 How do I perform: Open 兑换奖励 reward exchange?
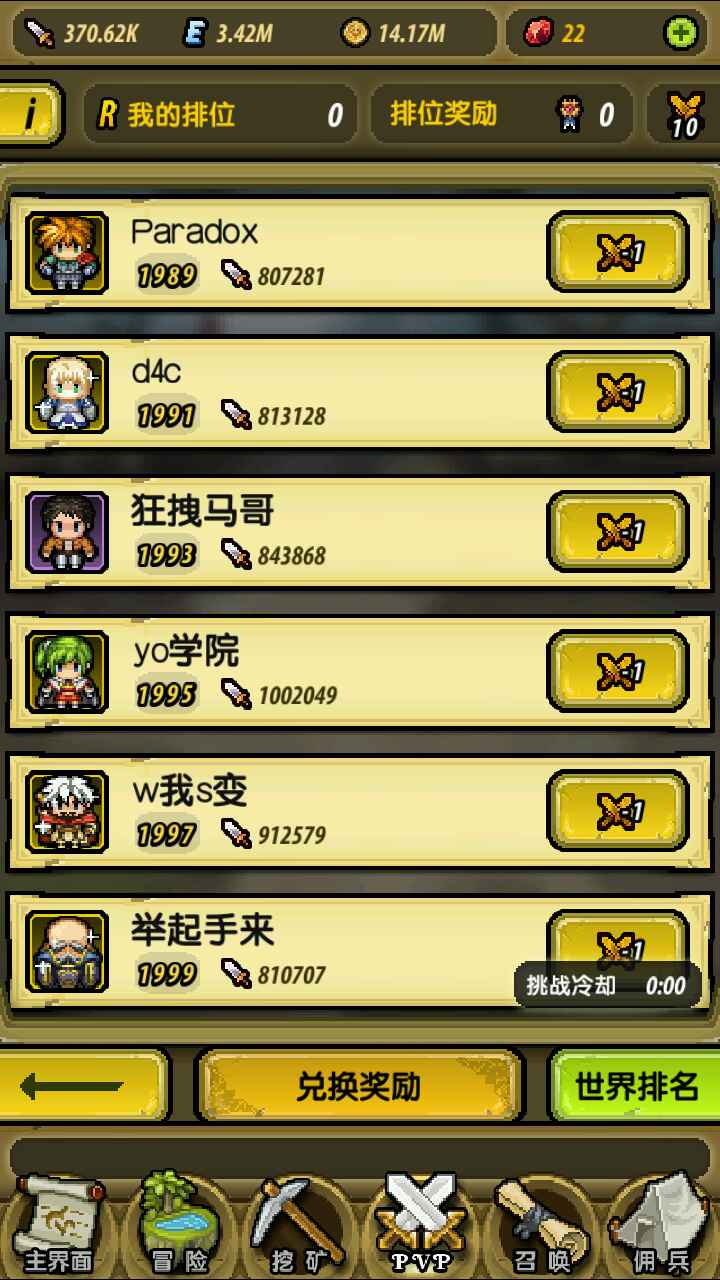click(x=358, y=1086)
